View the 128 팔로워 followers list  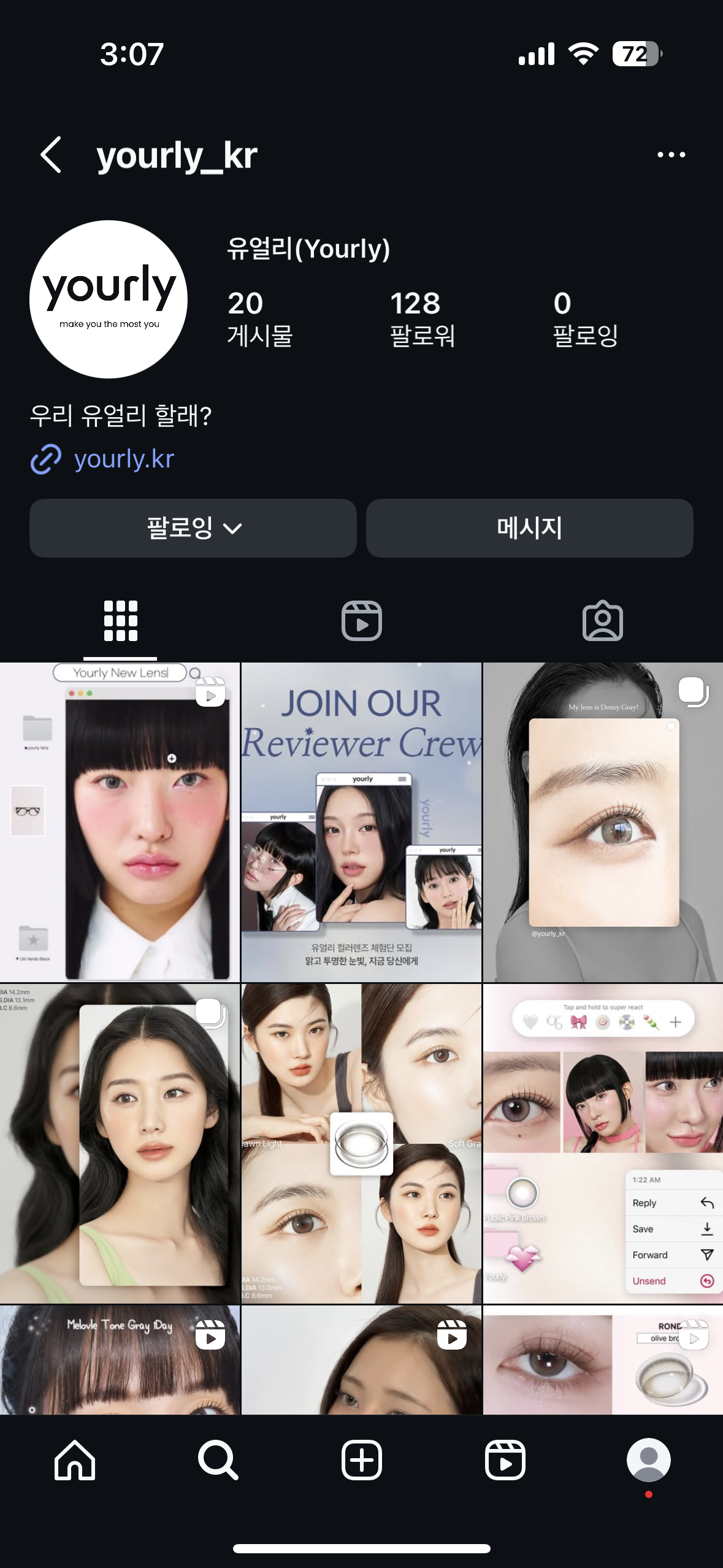coord(423,319)
